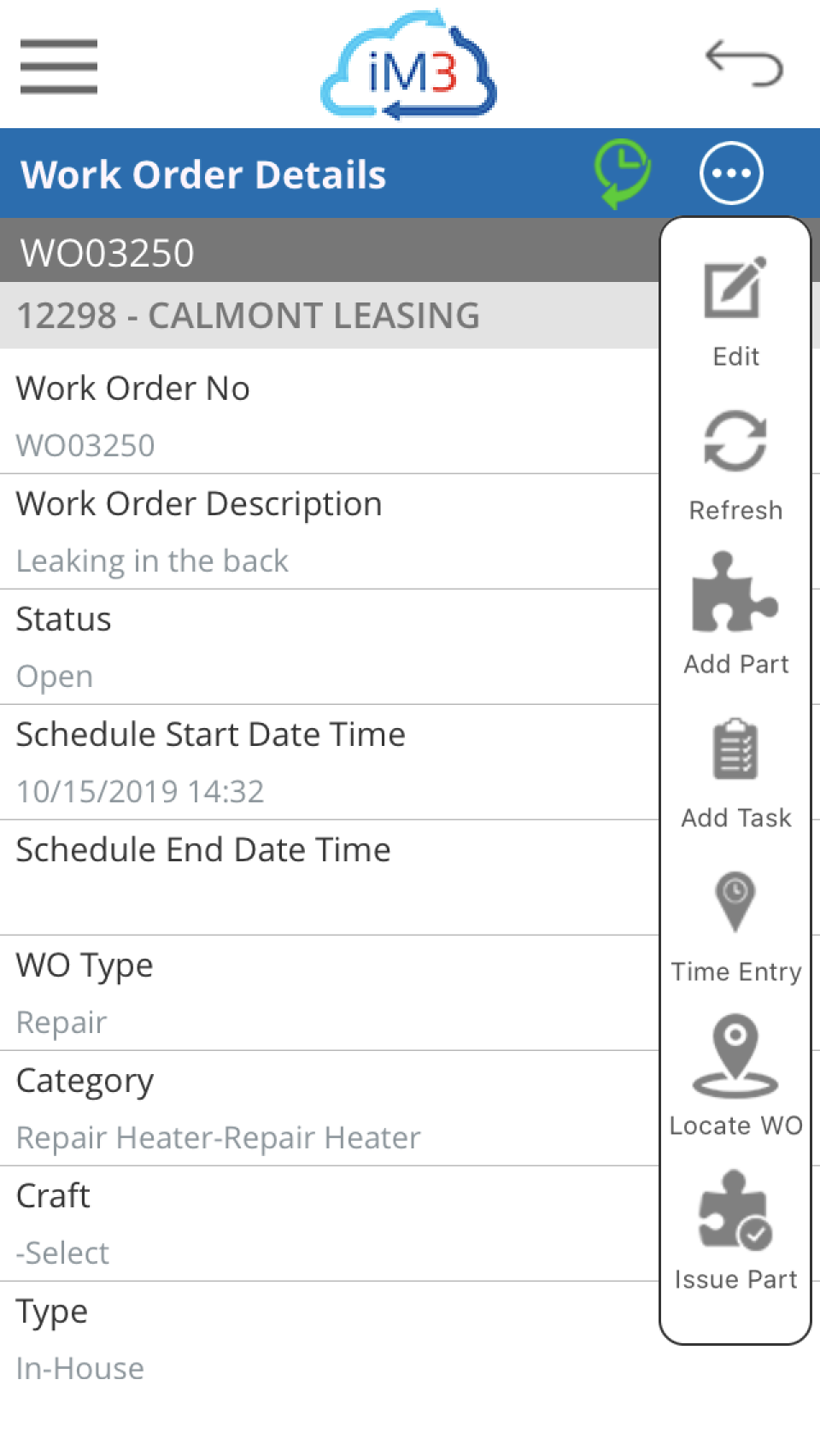Tap the Add Task clipboard icon
This screenshot has width=820, height=1456.
[x=735, y=749]
